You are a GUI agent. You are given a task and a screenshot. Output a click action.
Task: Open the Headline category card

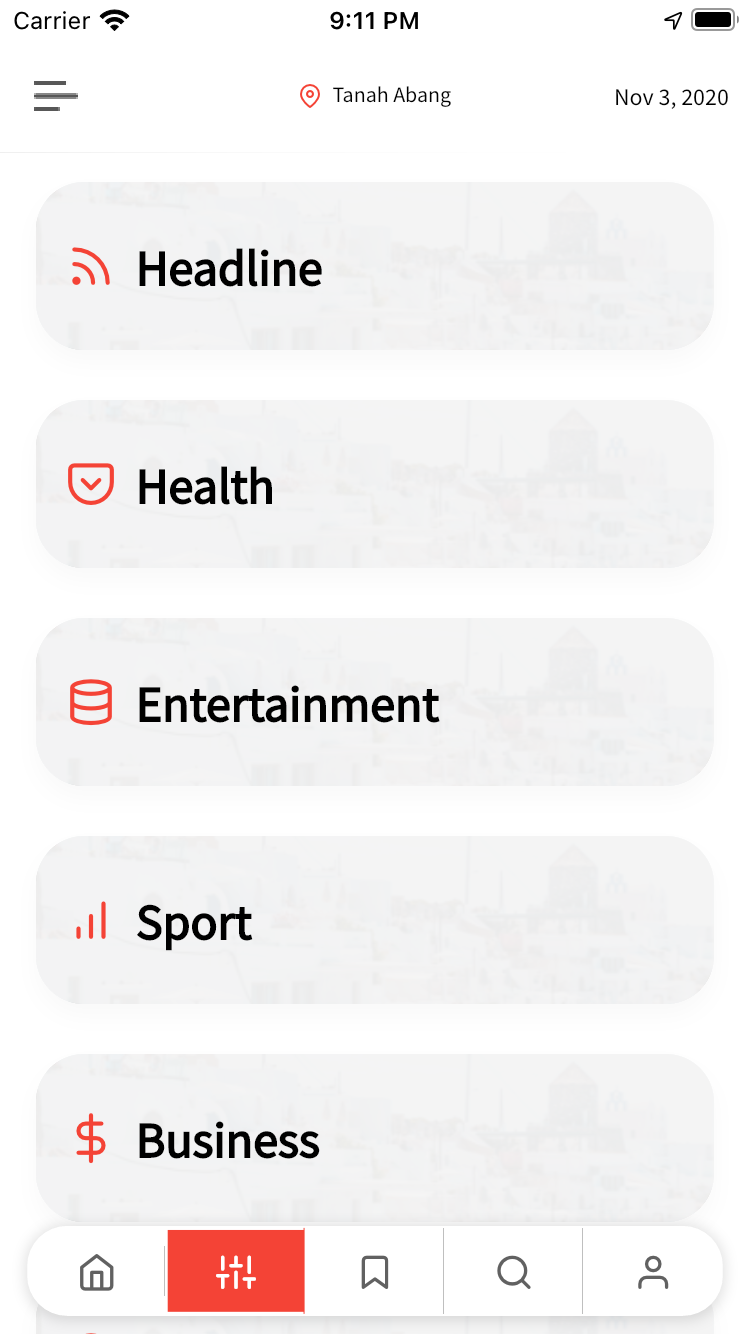[375, 266]
